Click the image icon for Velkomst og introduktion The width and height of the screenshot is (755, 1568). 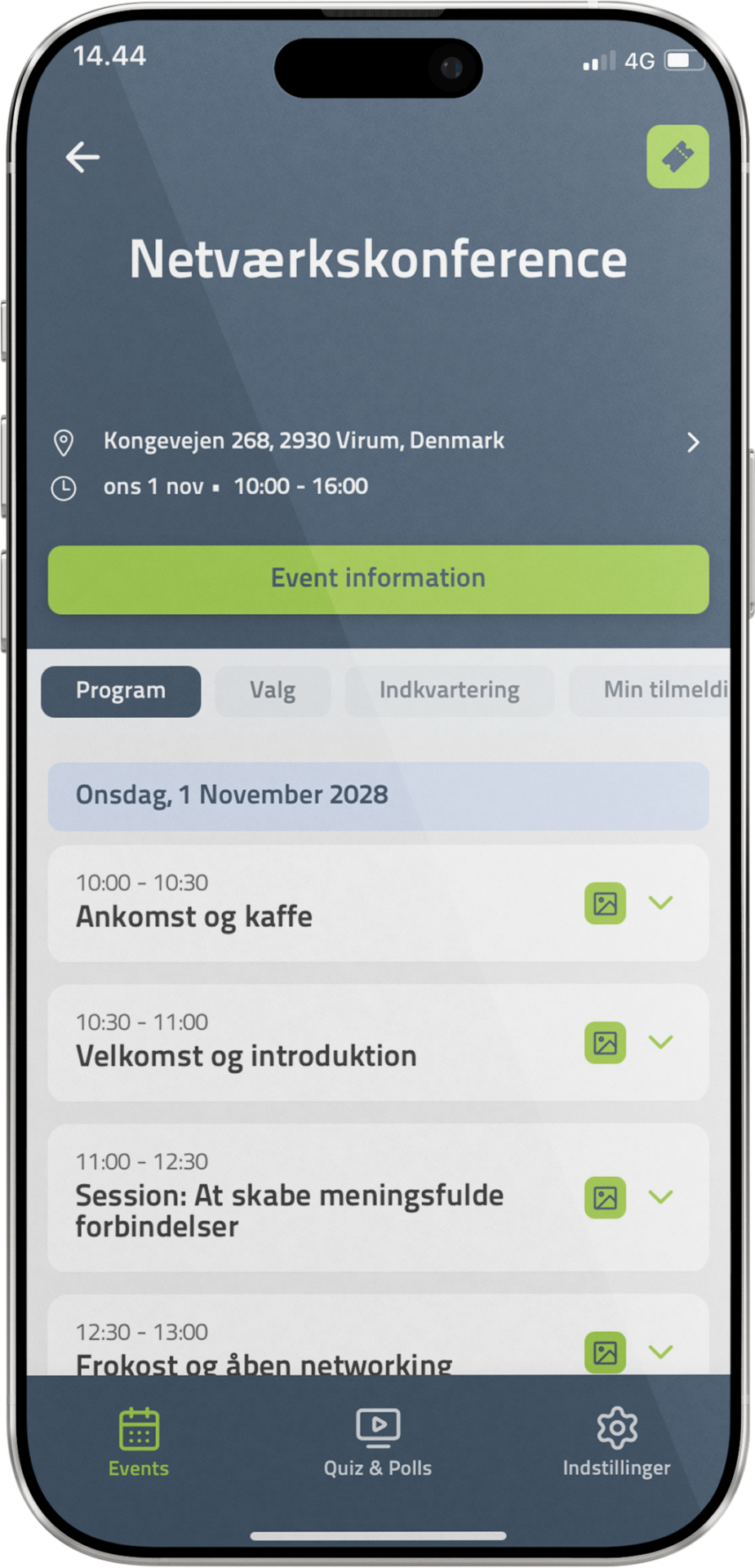pos(603,1044)
